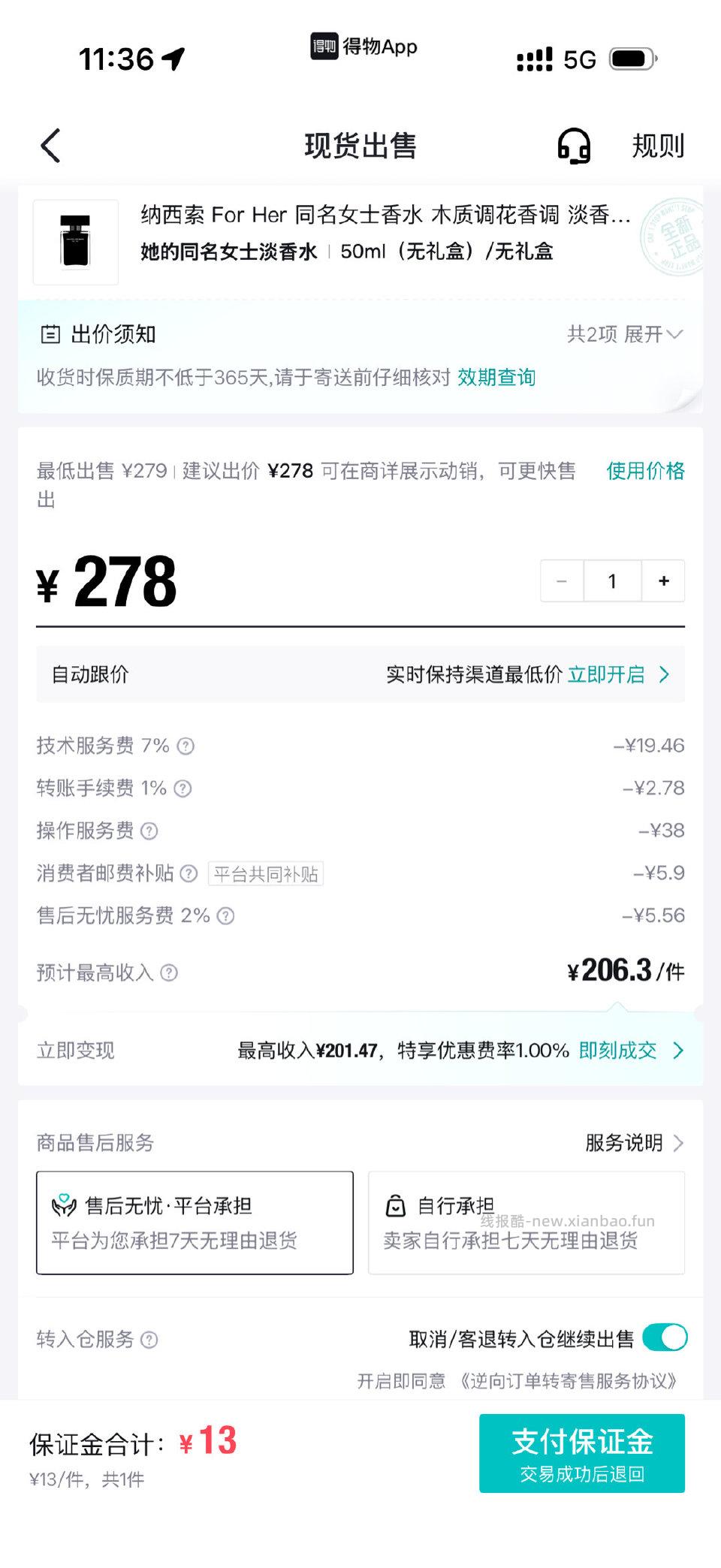Open help for 操作服务费
The height and width of the screenshot is (1568, 721).
pos(149,831)
